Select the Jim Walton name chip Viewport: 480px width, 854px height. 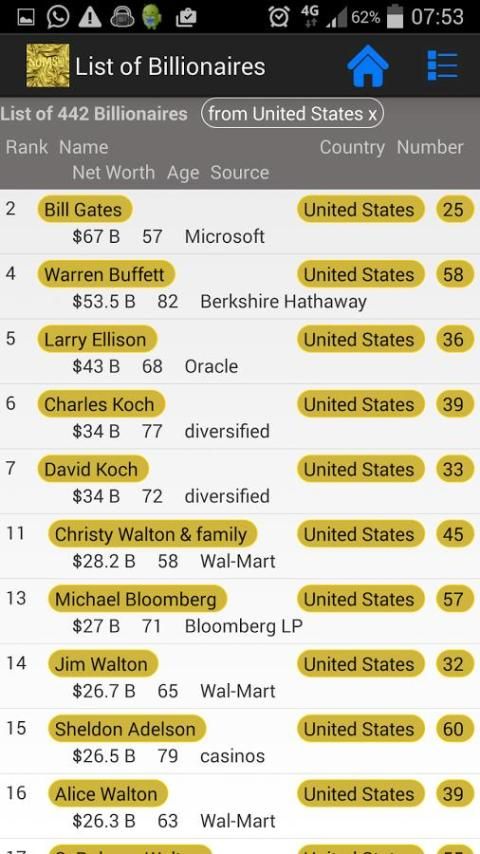point(102,664)
